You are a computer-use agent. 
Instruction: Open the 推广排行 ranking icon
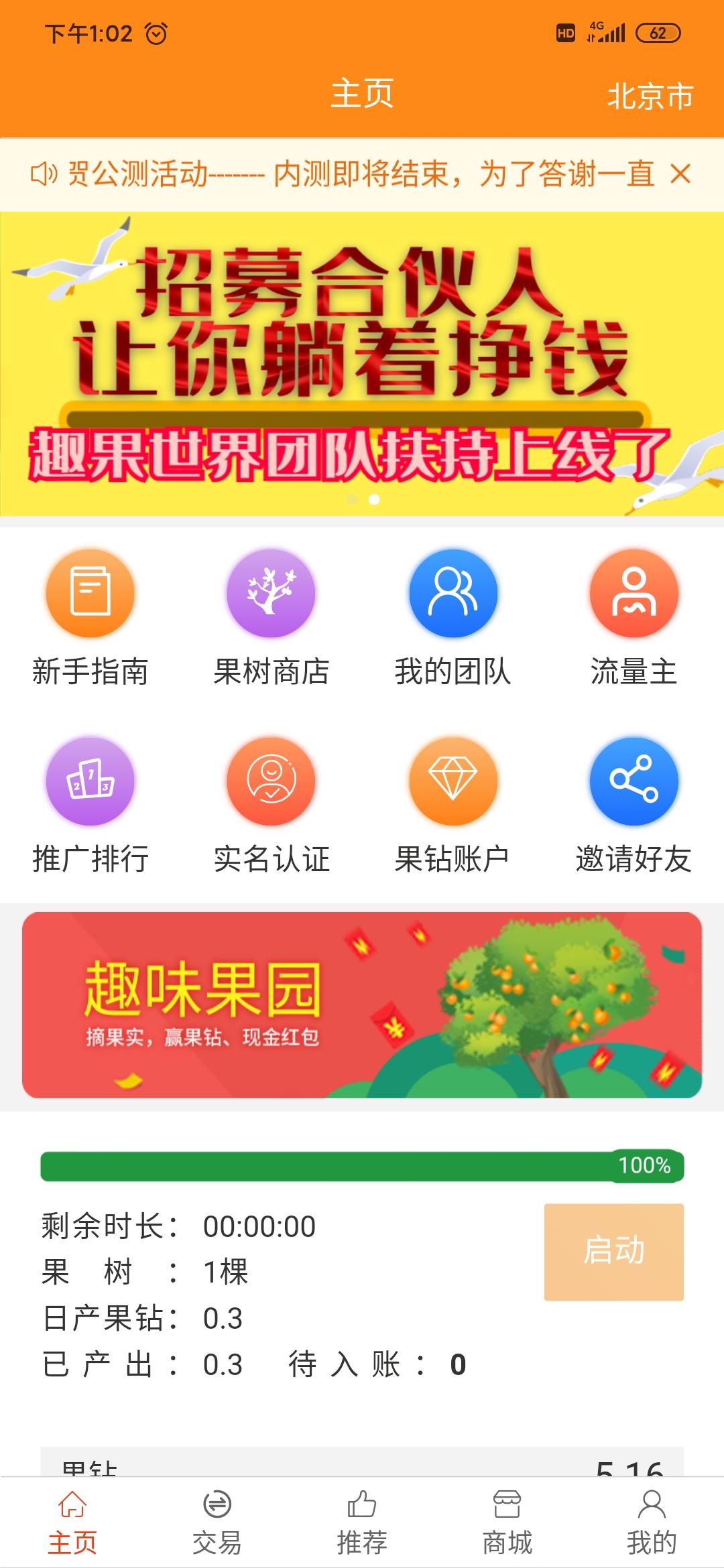point(91,781)
